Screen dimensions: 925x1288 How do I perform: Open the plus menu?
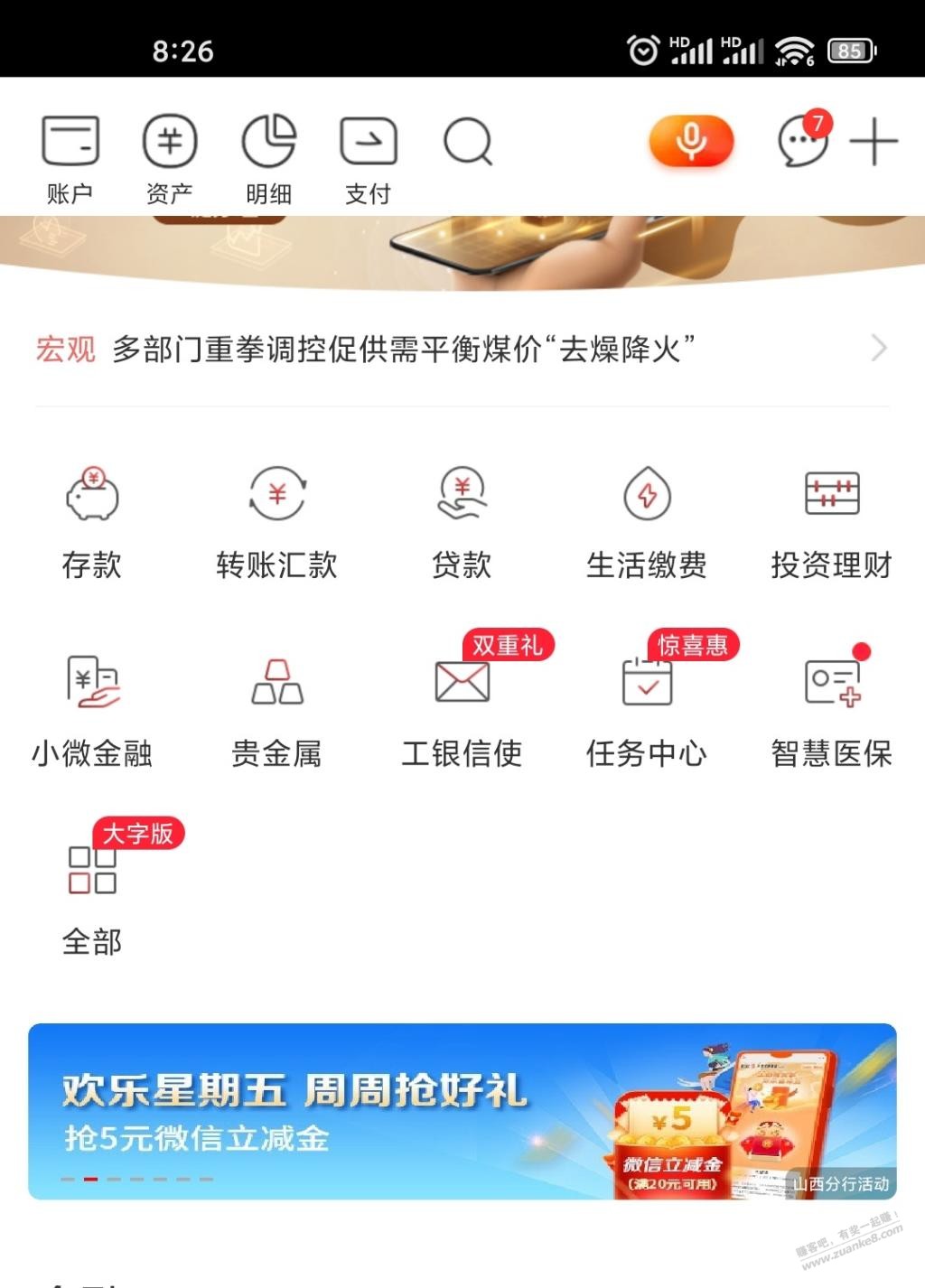coord(874,143)
